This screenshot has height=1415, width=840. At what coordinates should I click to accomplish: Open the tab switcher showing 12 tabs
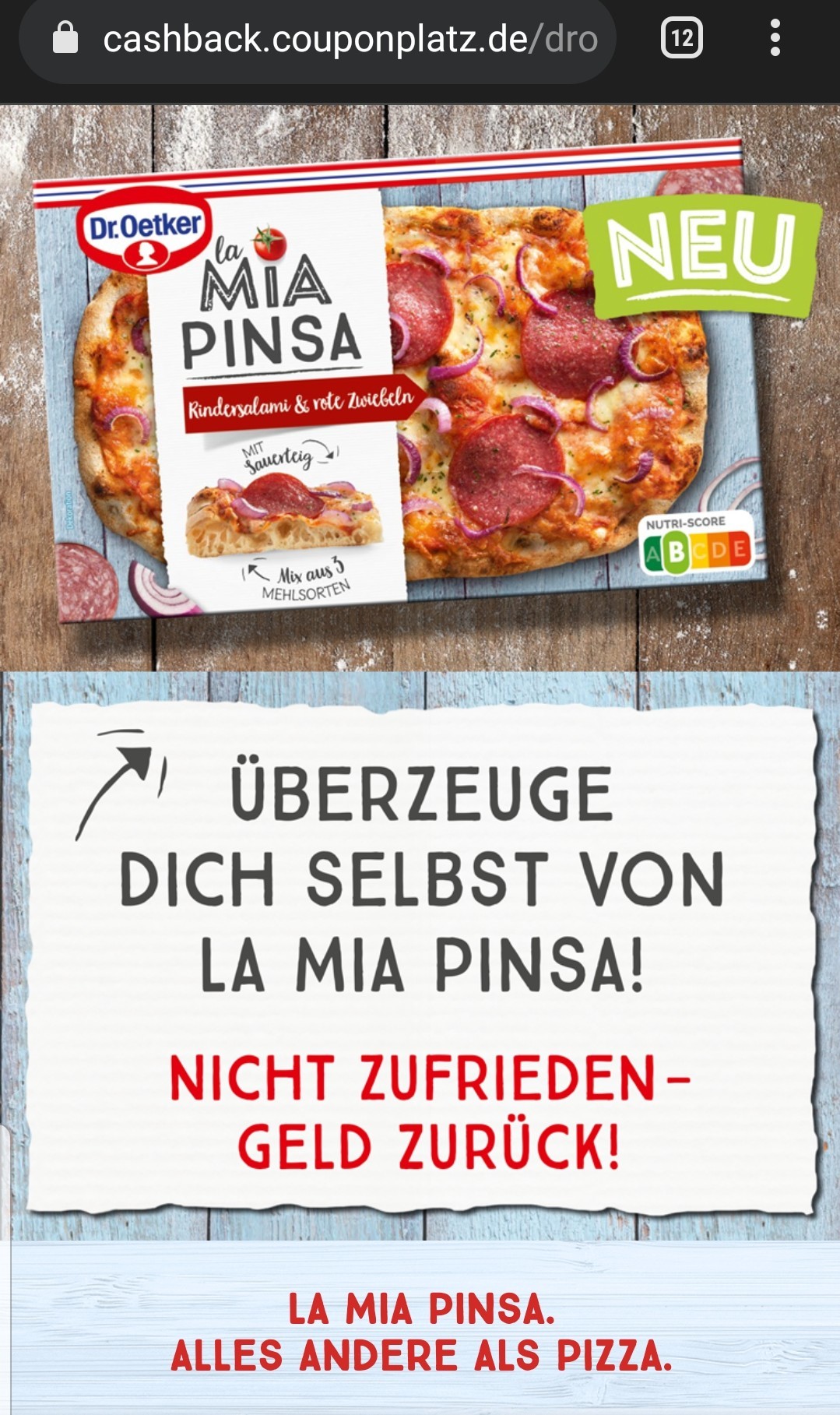coord(682,38)
